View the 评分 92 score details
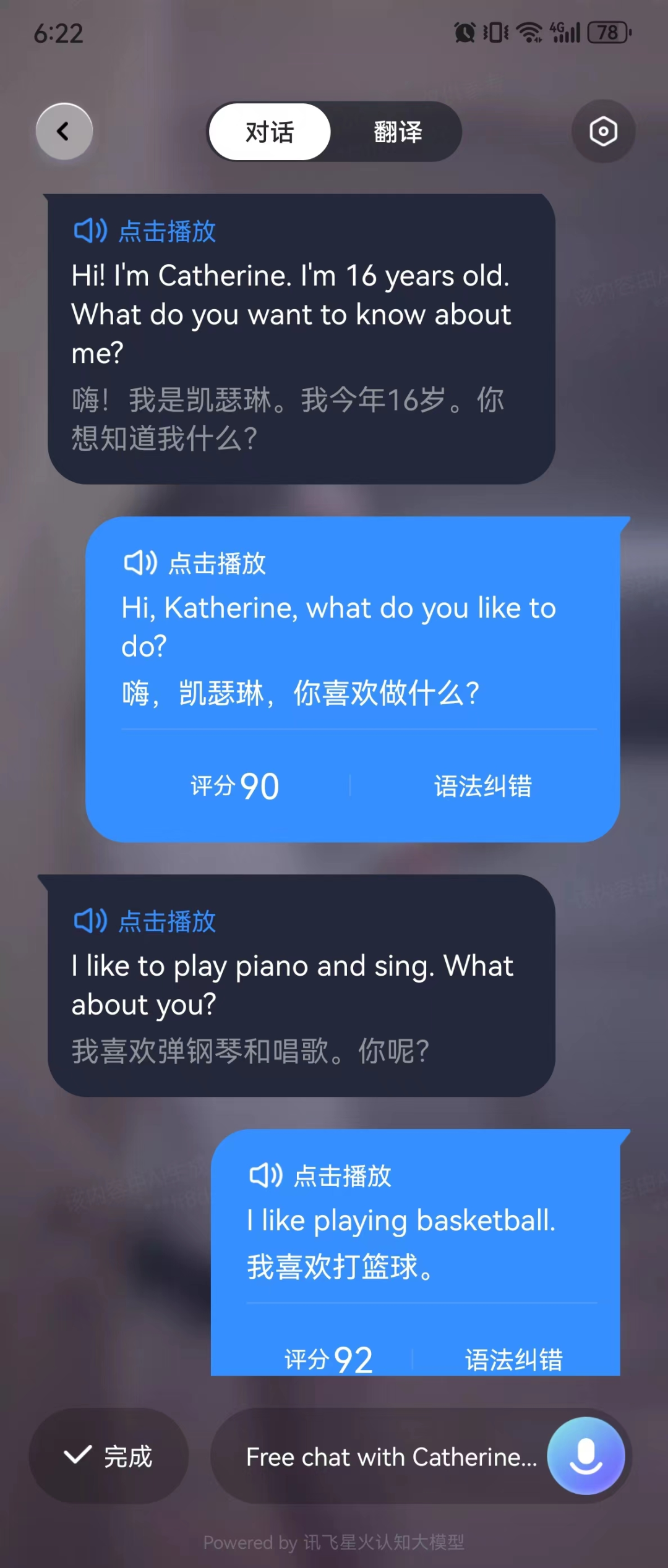This screenshot has width=668, height=1568. pyautogui.click(x=328, y=1360)
